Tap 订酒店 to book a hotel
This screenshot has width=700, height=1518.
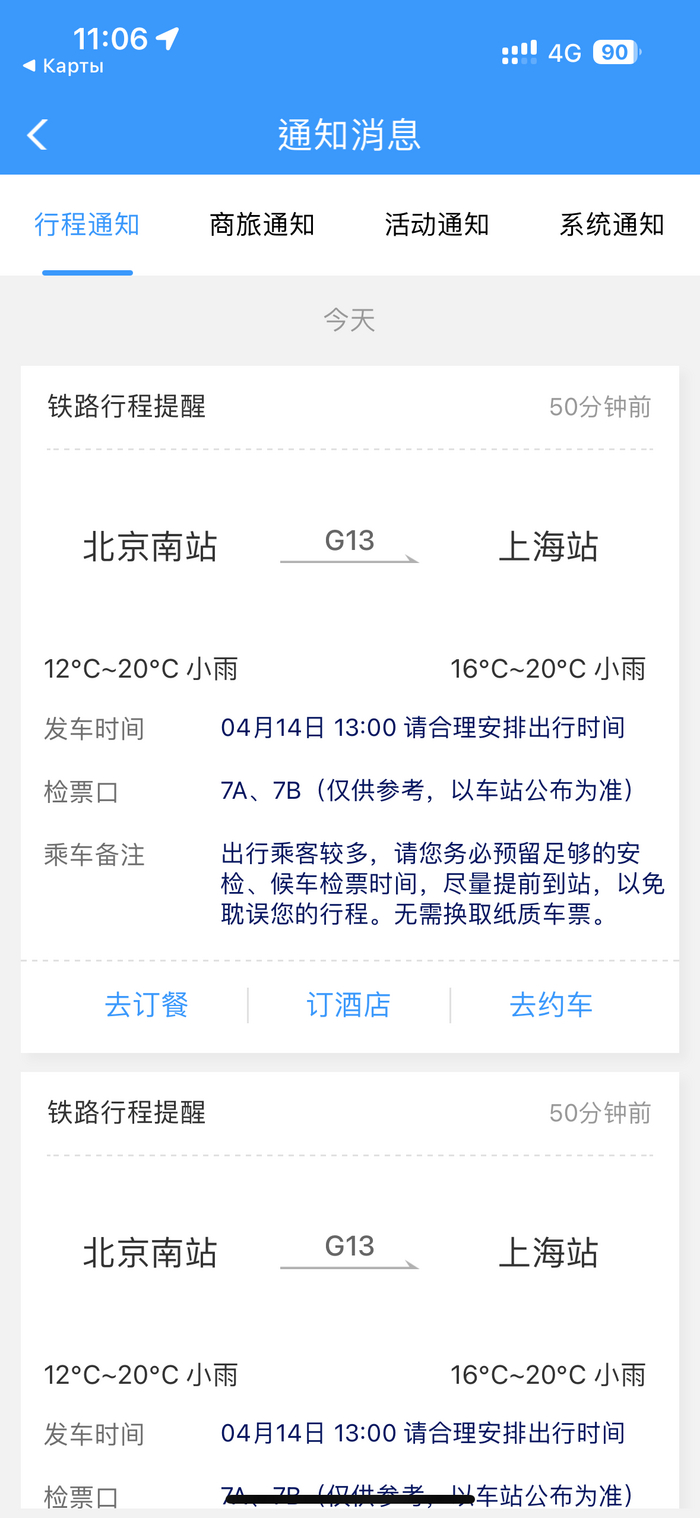[x=349, y=1005]
